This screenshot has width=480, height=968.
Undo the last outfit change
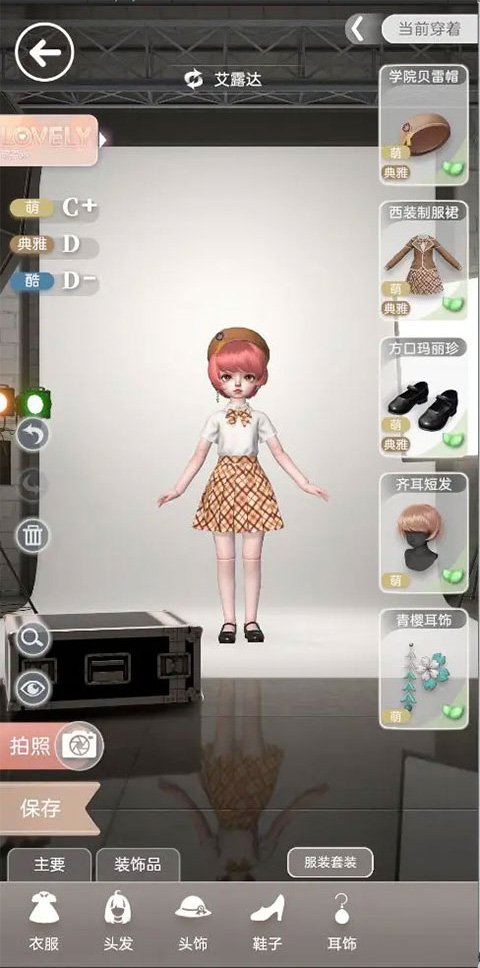coord(32,435)
